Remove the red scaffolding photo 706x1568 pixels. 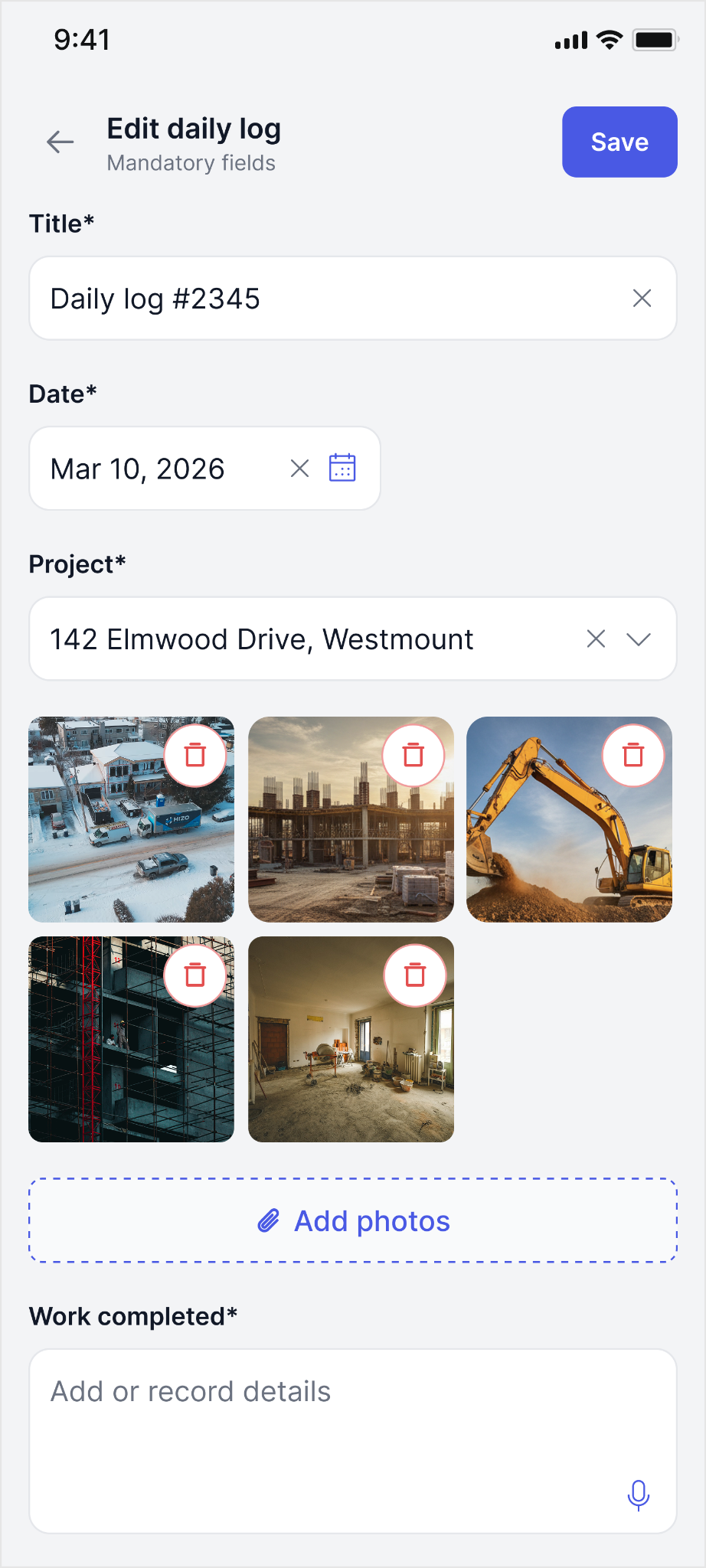(x=195, y=975)
